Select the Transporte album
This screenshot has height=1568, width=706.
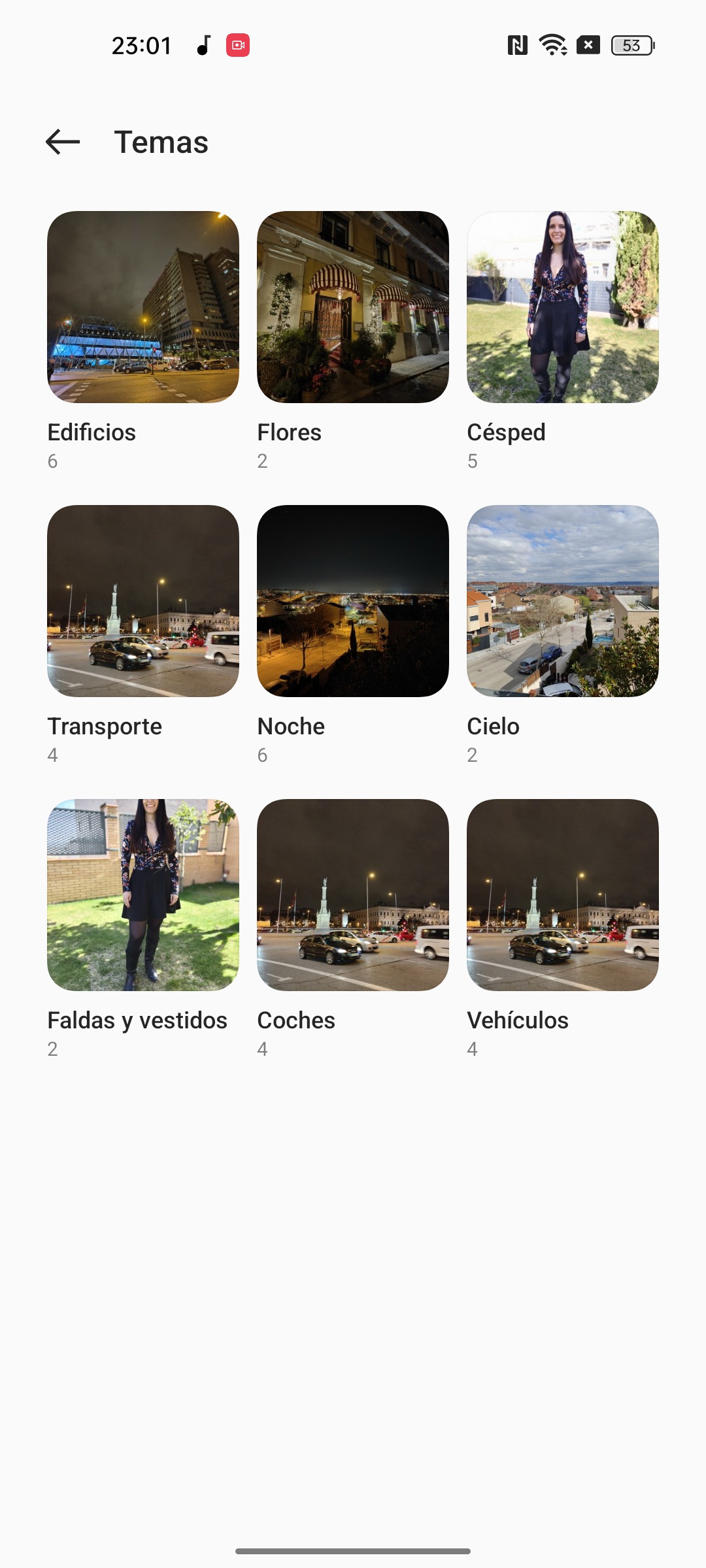point(143,601)
